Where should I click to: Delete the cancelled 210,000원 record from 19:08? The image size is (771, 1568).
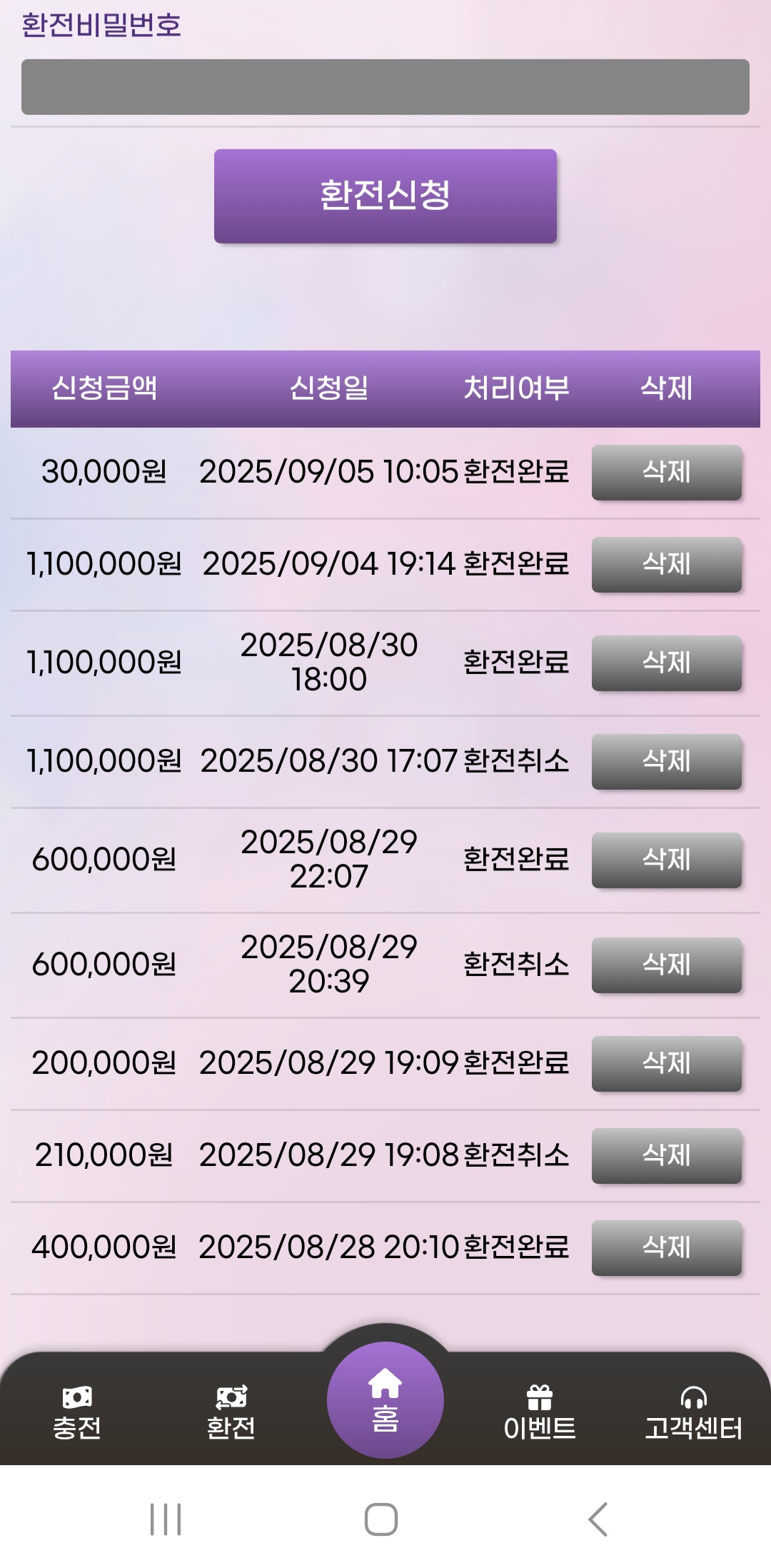coord(666,1155)
